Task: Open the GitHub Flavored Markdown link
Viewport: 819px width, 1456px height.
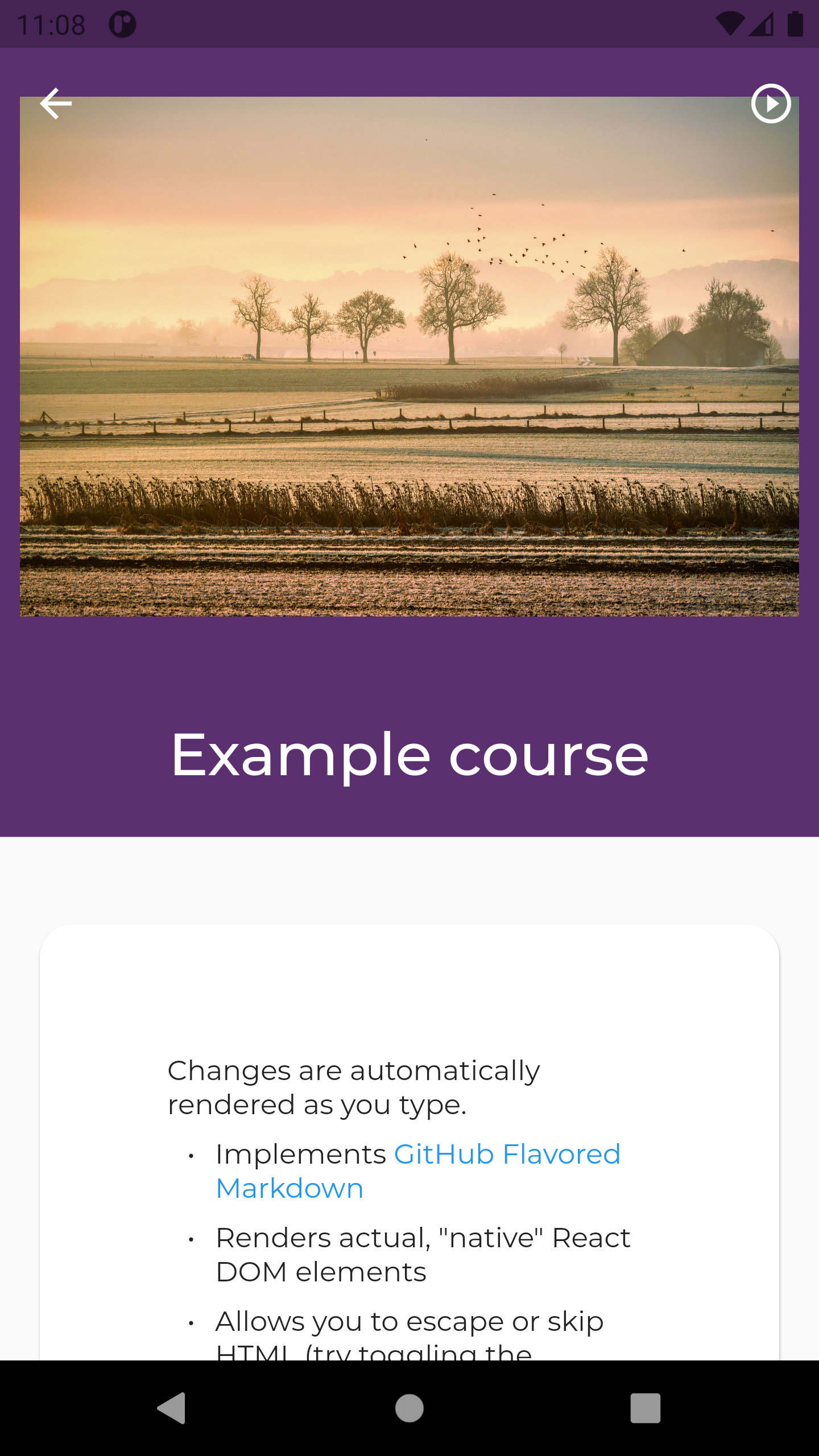Action: (x=506, y=1155)
